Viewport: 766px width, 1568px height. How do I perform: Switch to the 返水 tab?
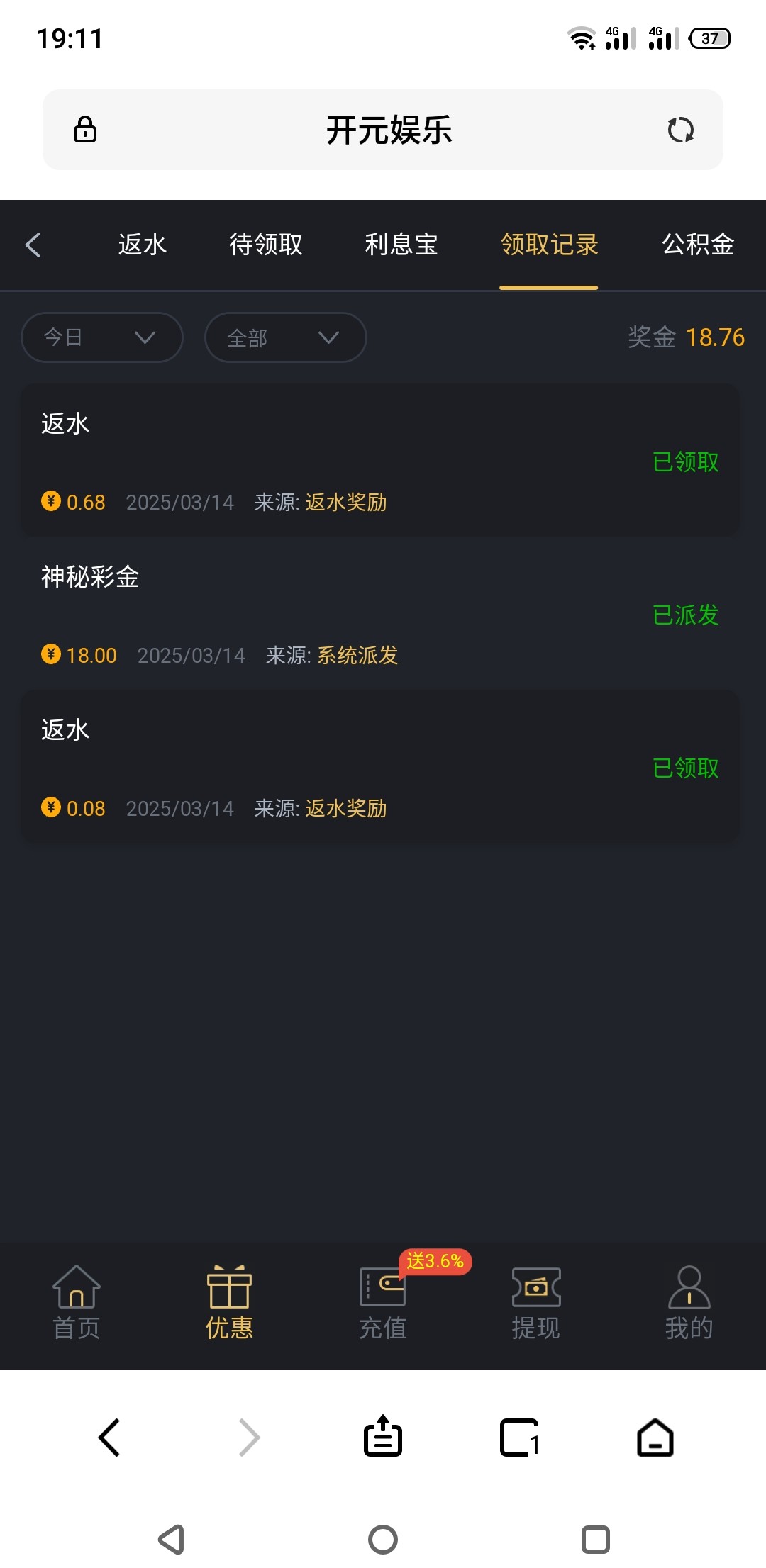142,245
